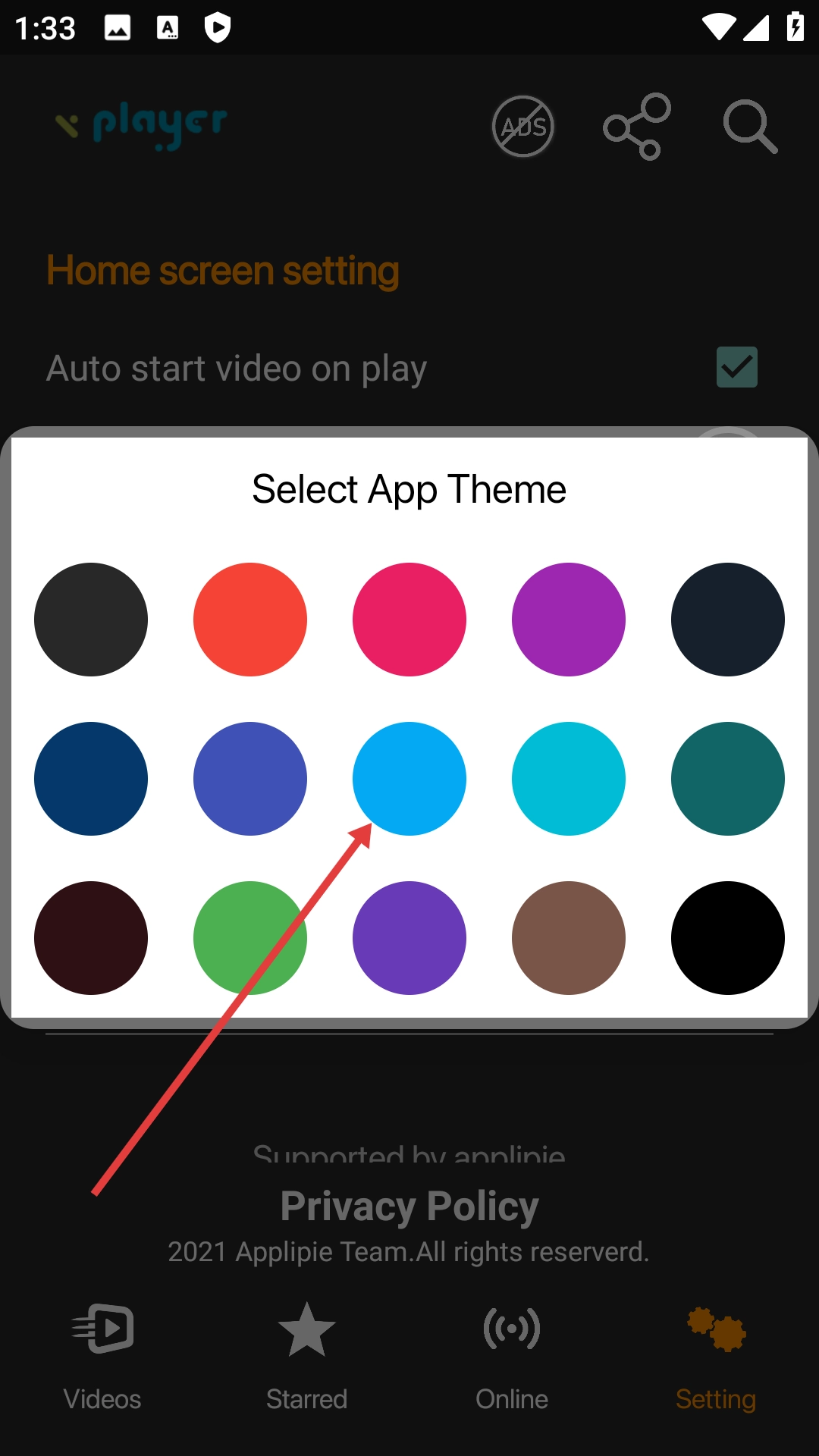Viewport: 819px width, 1456px height.
Task: Pick the pink theme color
Action: [409, 620]
